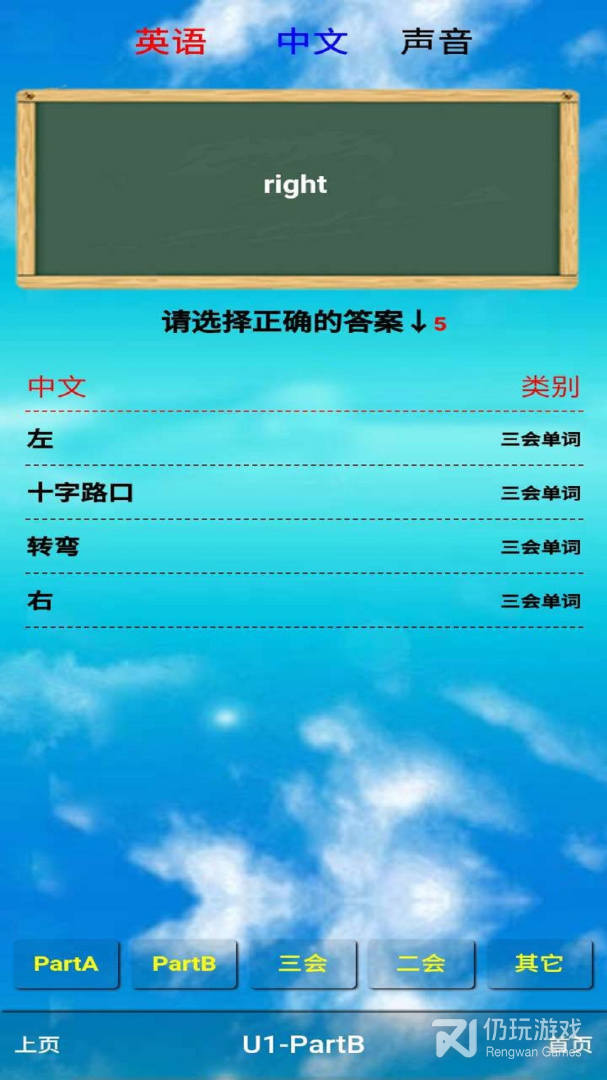Choose answer 转弯
The height and width of the screenshot is (1080, 607).
pos(304,547)
